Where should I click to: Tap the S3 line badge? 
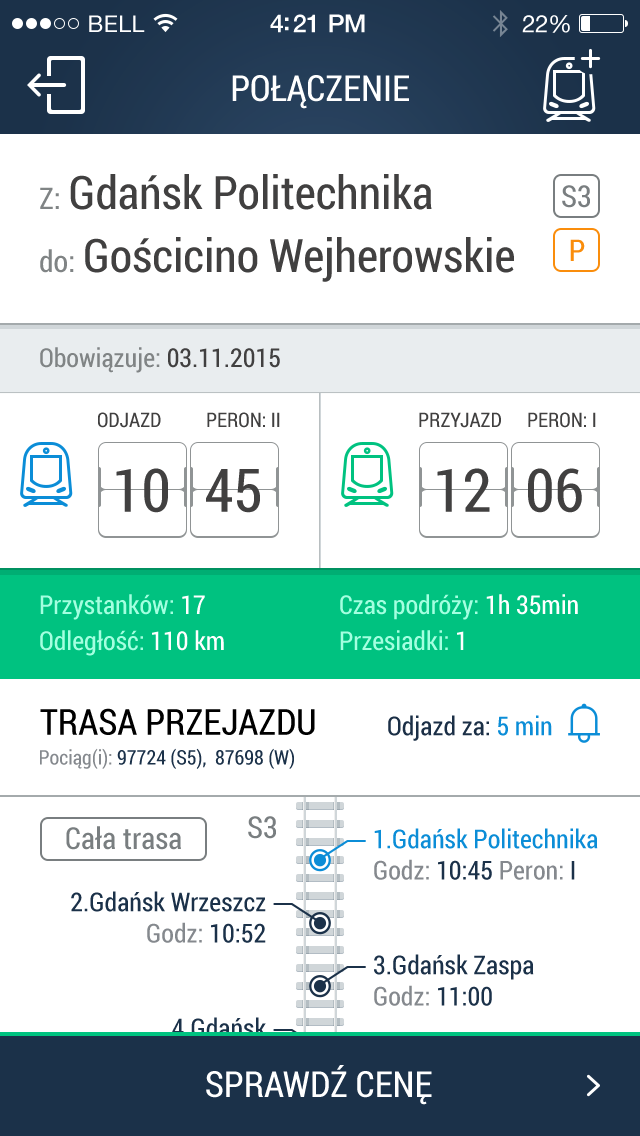(576, 196)
